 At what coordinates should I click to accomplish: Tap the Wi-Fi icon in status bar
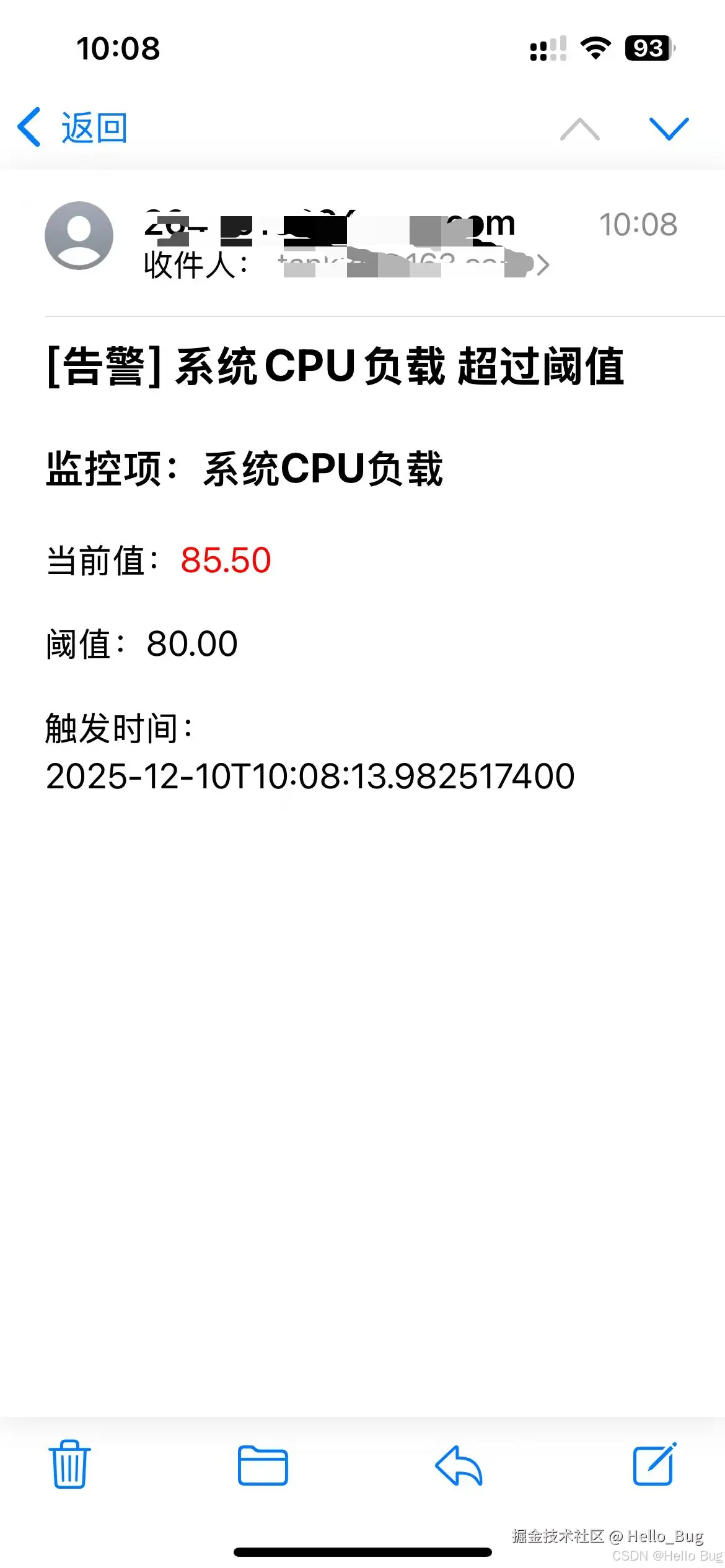click(596, 48)
